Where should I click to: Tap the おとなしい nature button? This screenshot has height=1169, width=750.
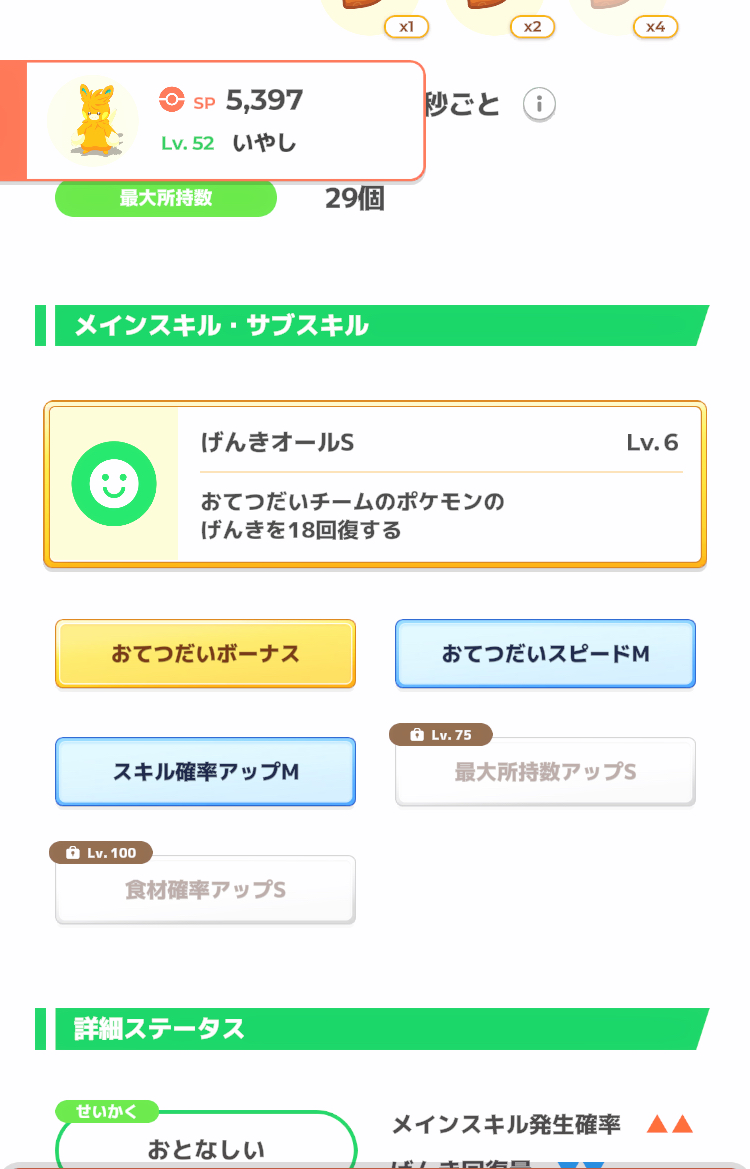pyautogui.click(x=205, y=1148)
